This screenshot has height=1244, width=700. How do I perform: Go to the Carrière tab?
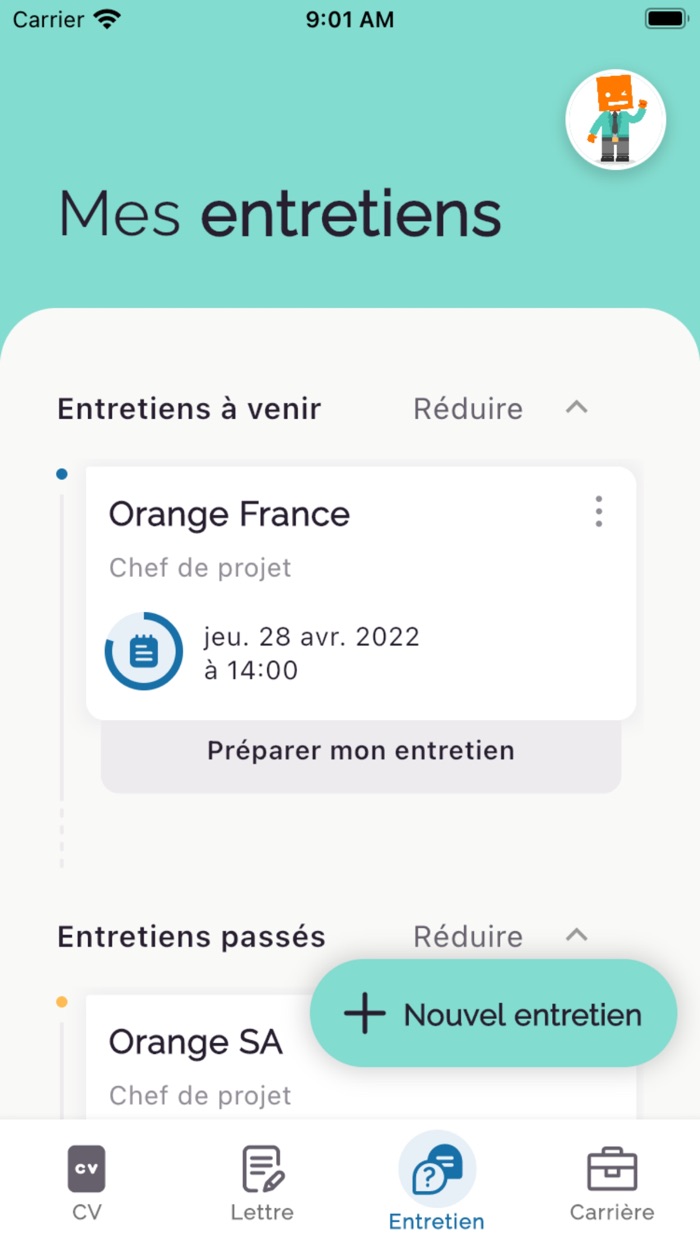[x=612, y=1184]
